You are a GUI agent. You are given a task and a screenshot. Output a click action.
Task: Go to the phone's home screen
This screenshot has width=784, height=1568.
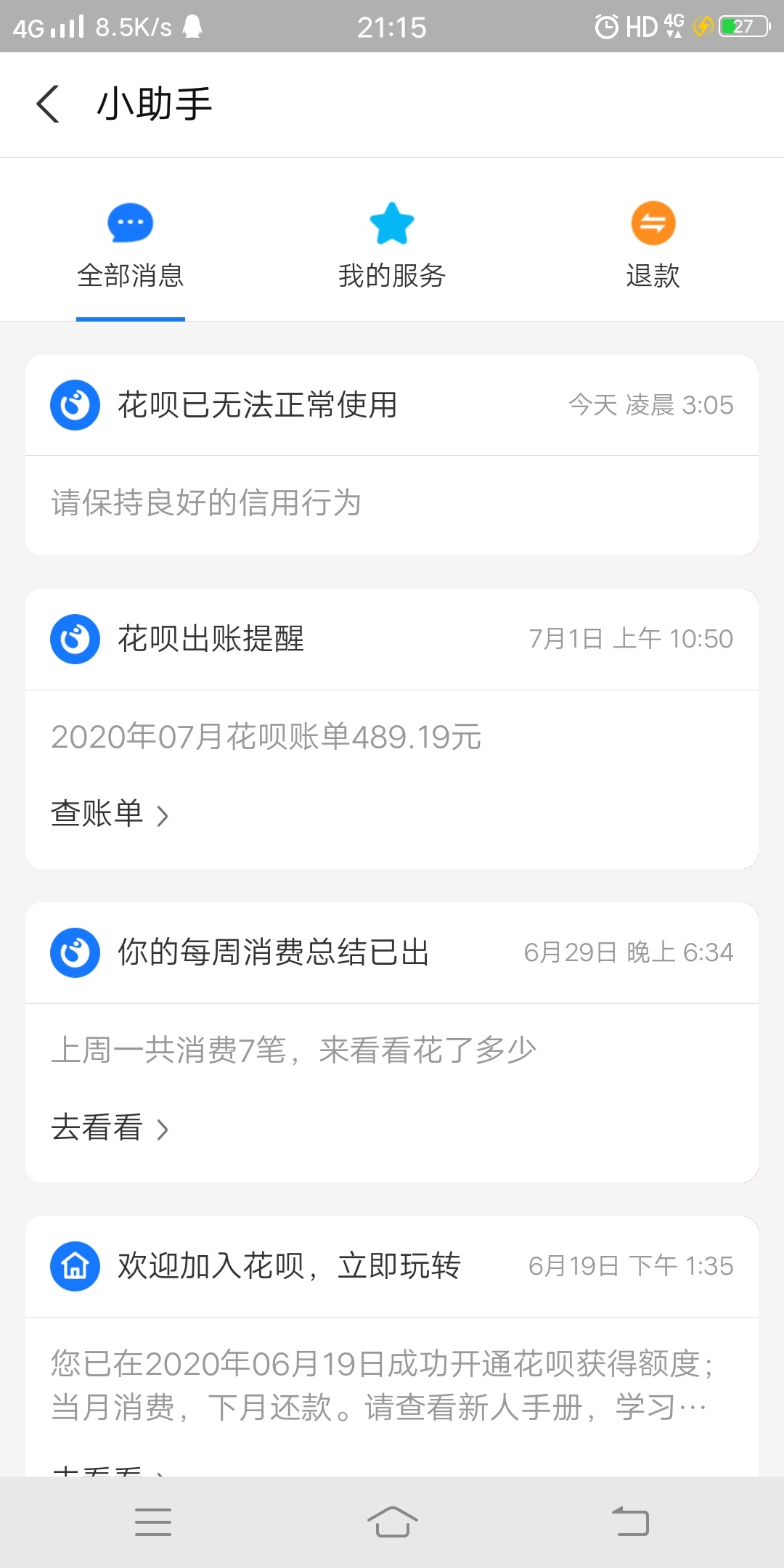(392, 1522)
